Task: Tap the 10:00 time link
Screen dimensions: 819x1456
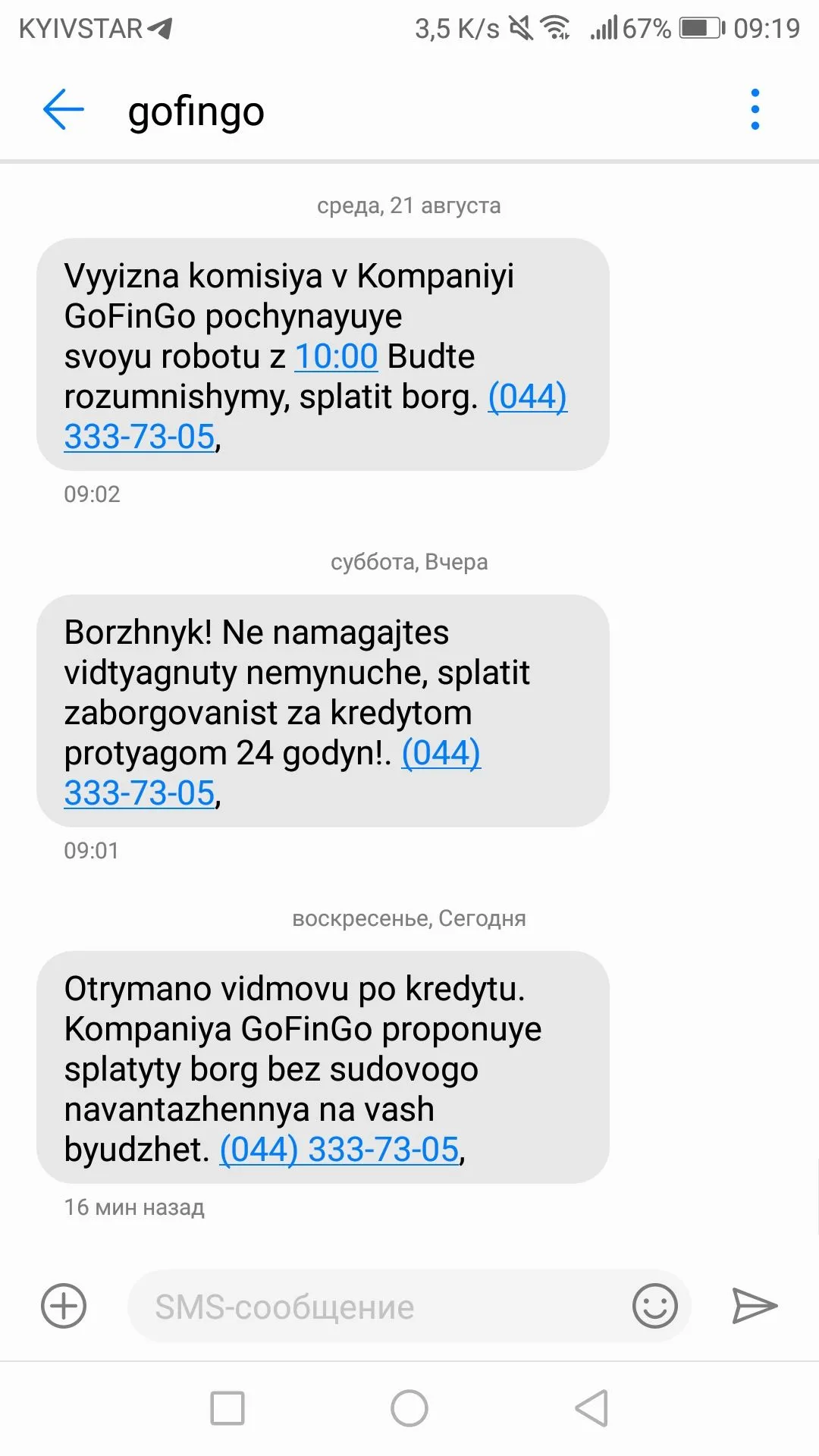Action: [x=336, y=356]
